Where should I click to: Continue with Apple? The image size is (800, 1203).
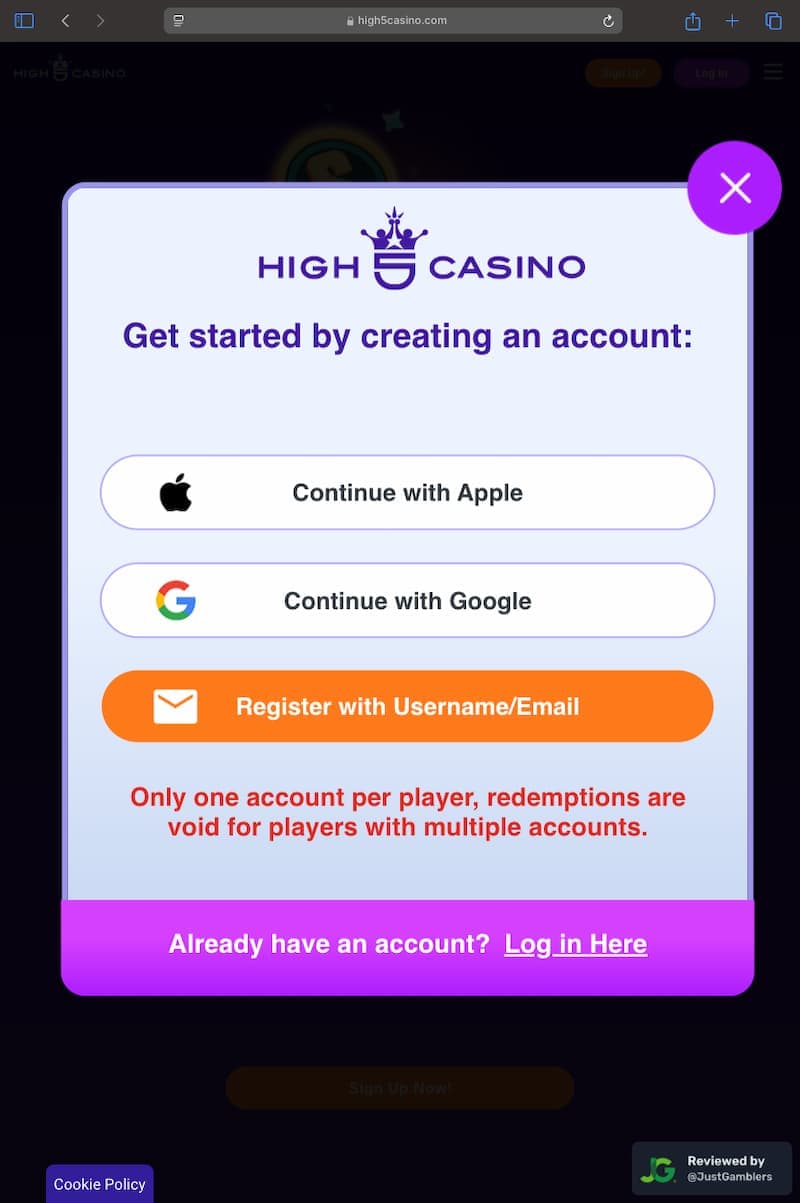point(407,491)
